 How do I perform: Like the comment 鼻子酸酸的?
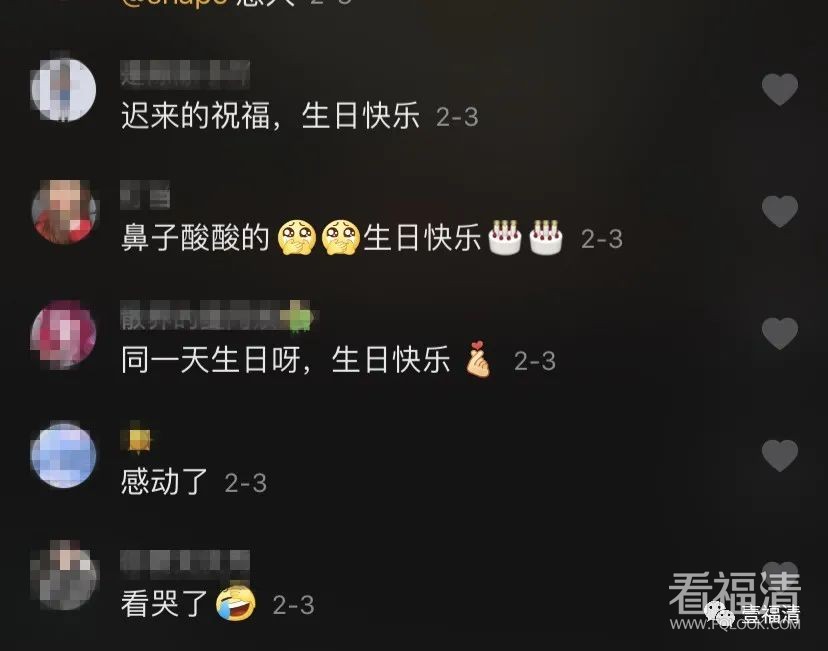coord(780,212)
